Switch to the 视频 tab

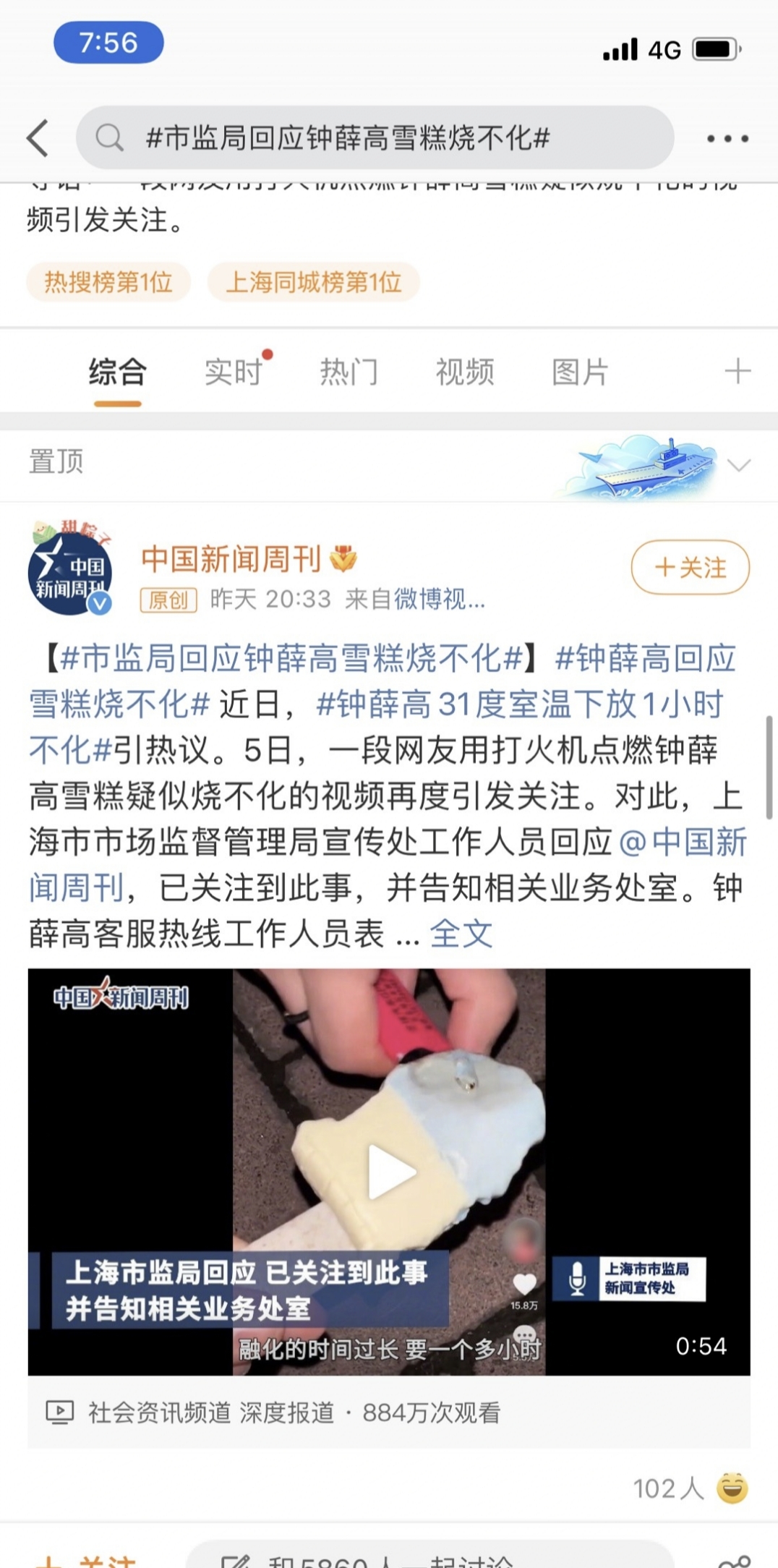[465, 372]
